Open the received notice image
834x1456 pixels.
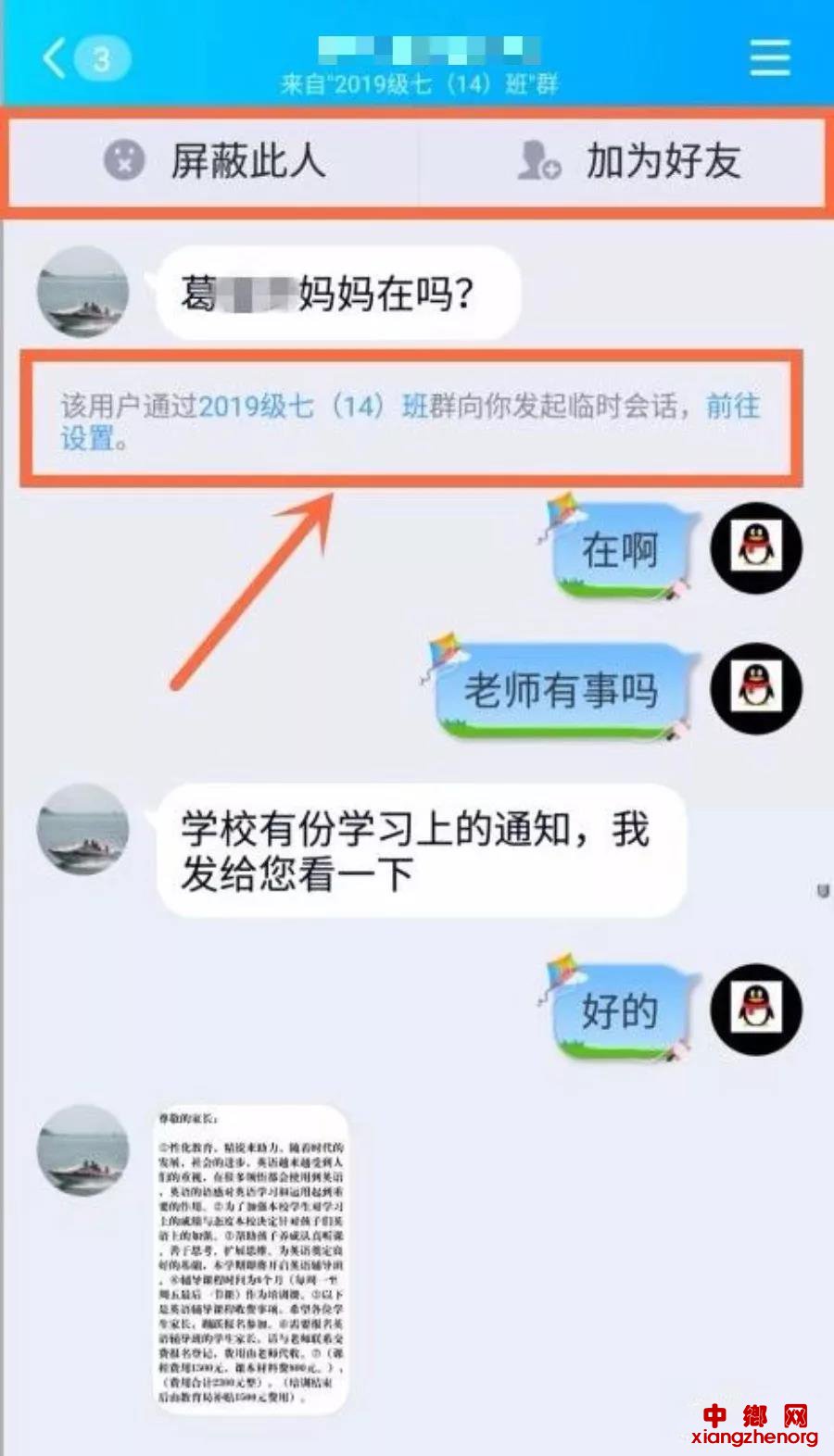pyautogui.click(x=250, y=1260)
